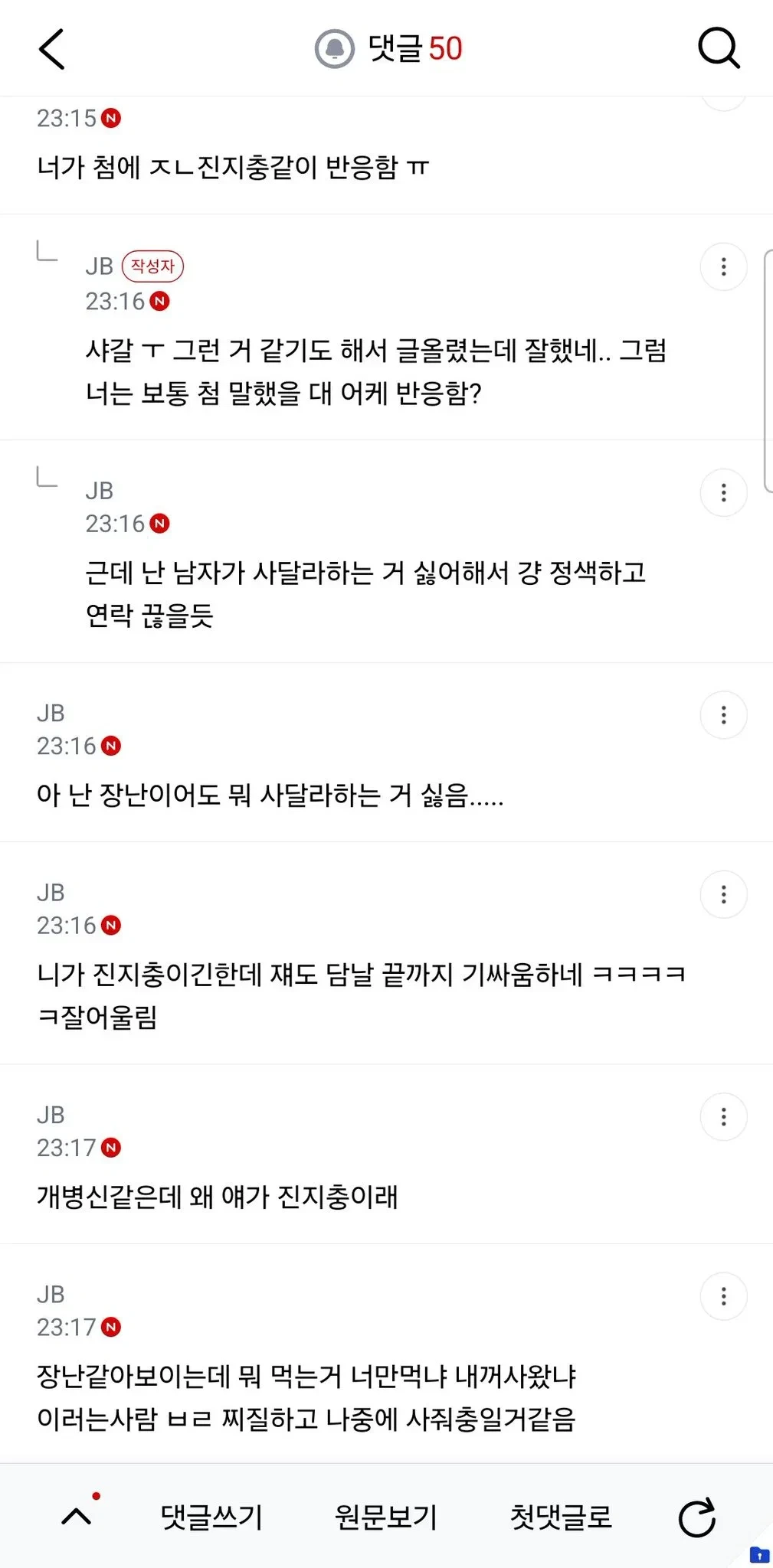
Task: Toggle the comment notification bell
Action: (335, 49)
